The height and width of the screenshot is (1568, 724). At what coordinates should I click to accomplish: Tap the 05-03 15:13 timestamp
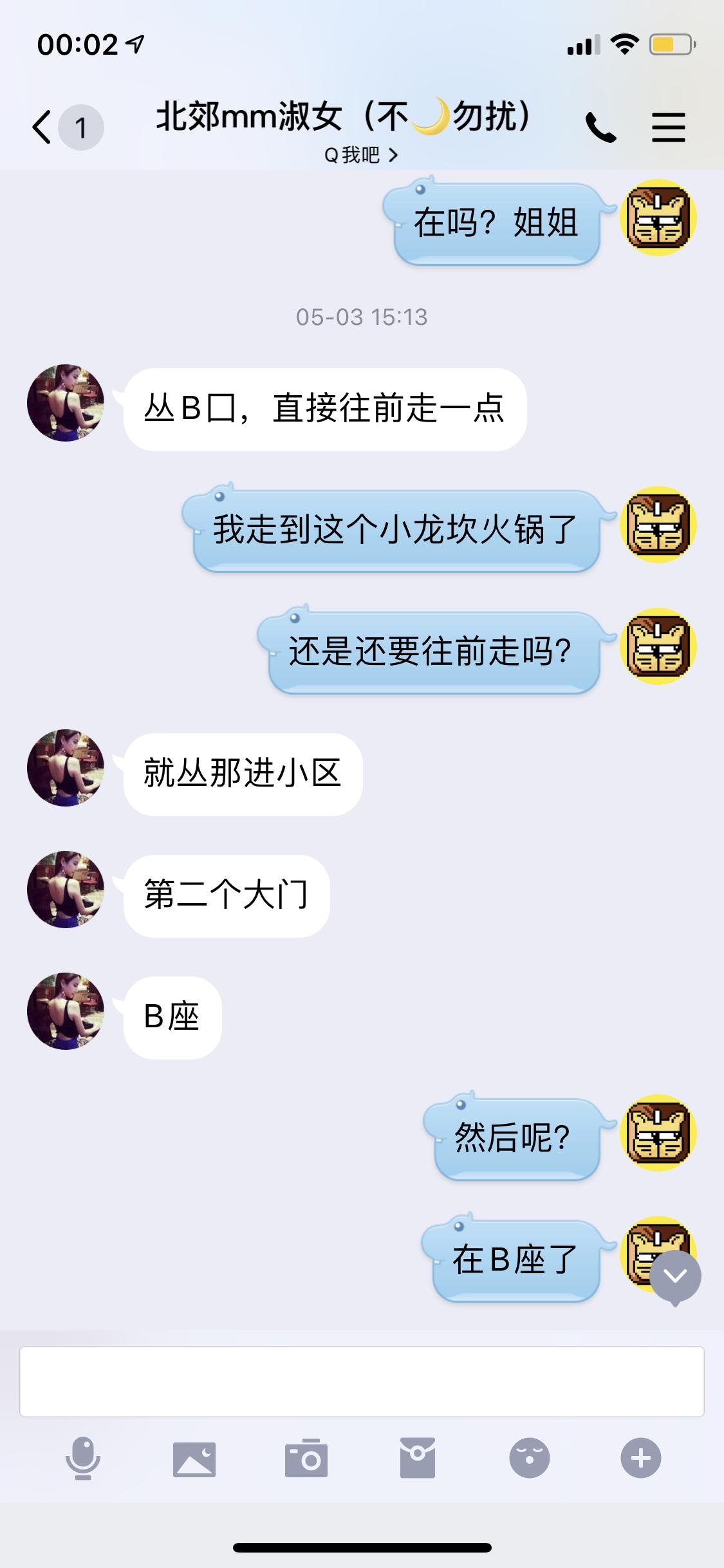[362, 316]
